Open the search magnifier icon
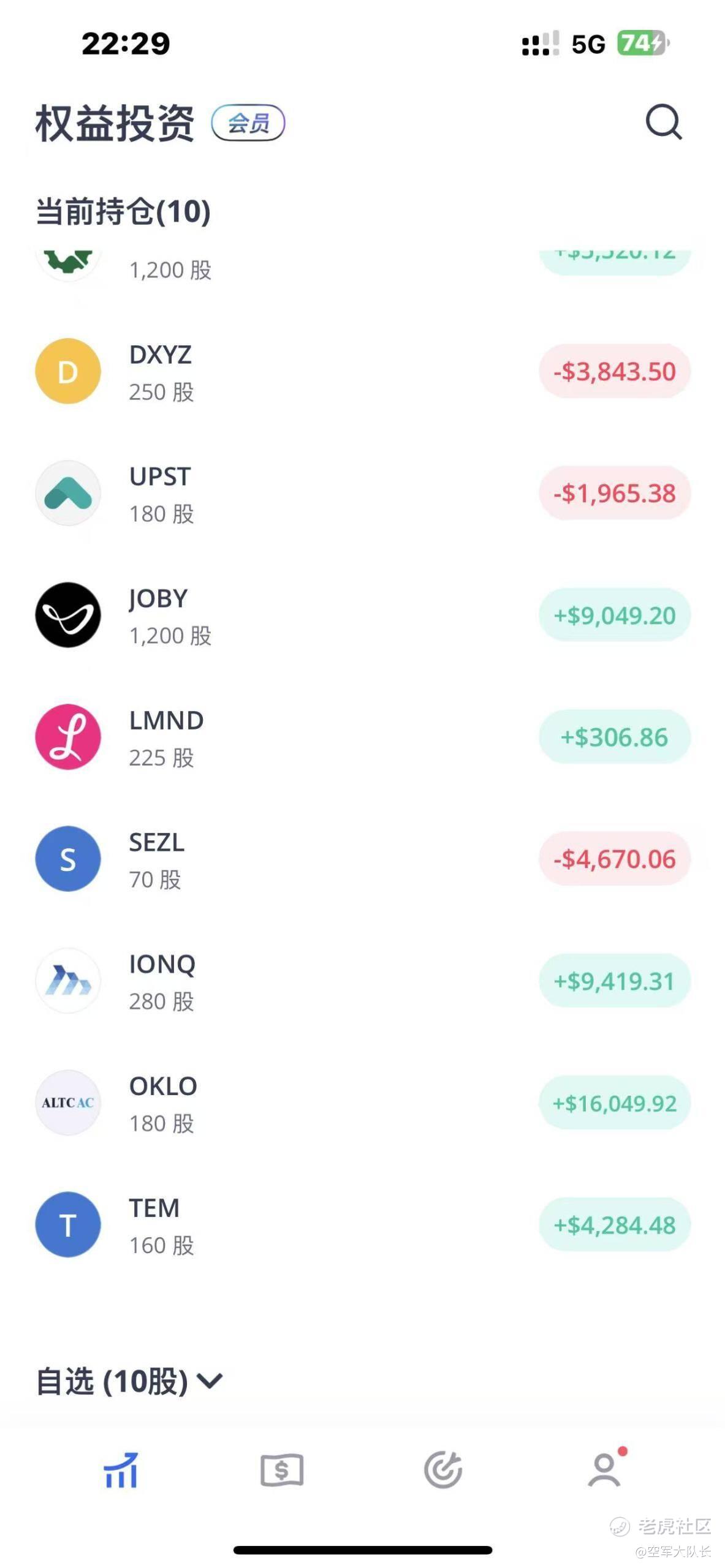This screenshot has width=725, height=1568. pyautogui.click(x=664, y=122)
